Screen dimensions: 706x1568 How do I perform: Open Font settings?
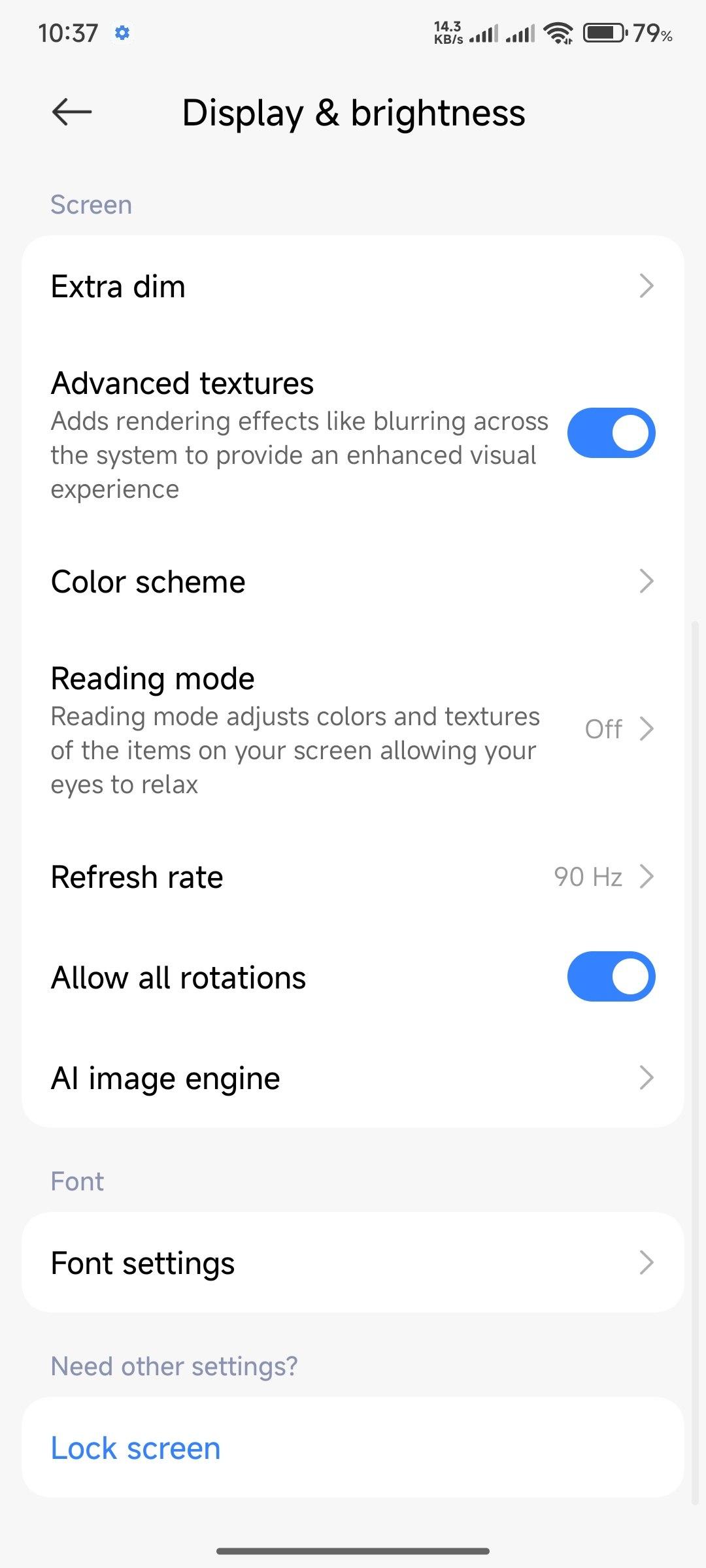coord(353,1263)
